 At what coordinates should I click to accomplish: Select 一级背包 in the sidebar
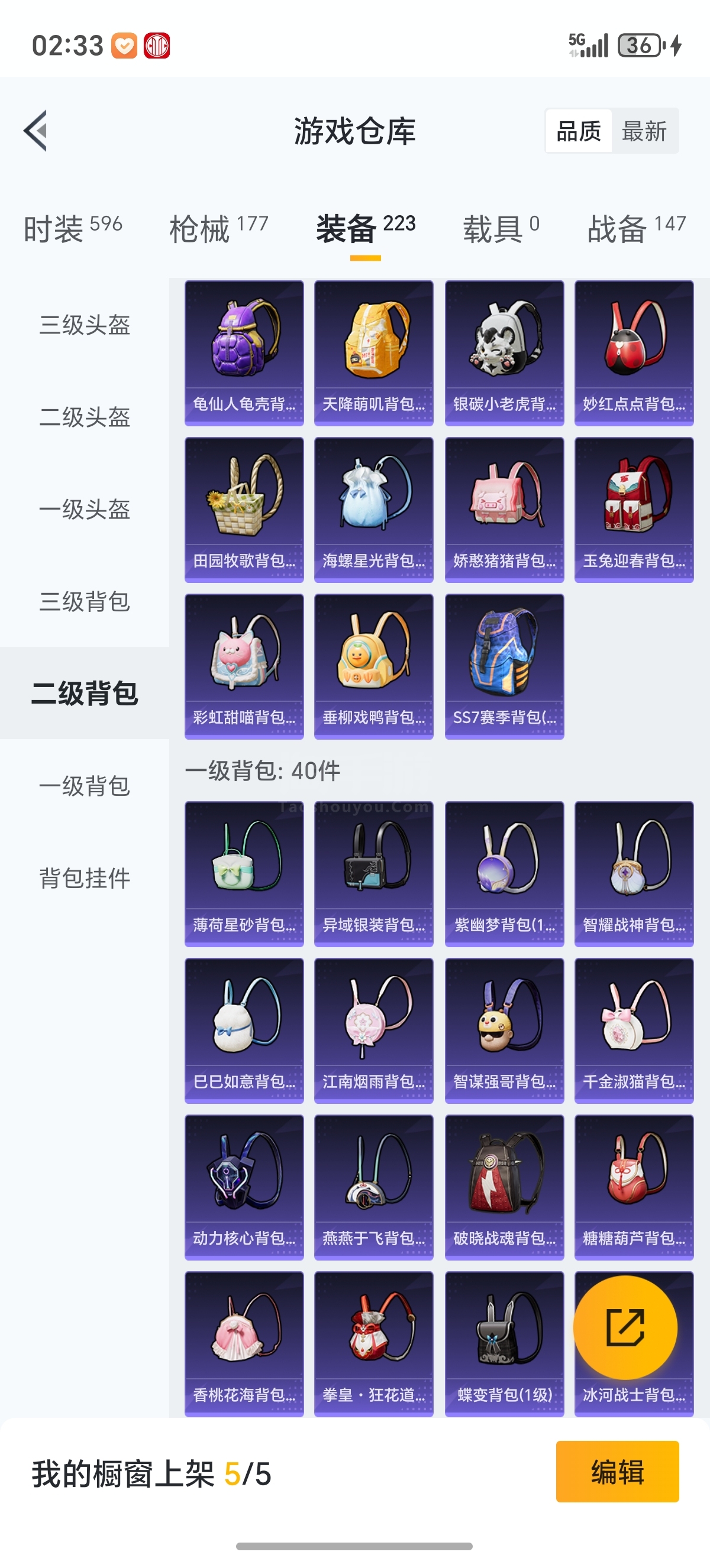(x=85, y=786)
